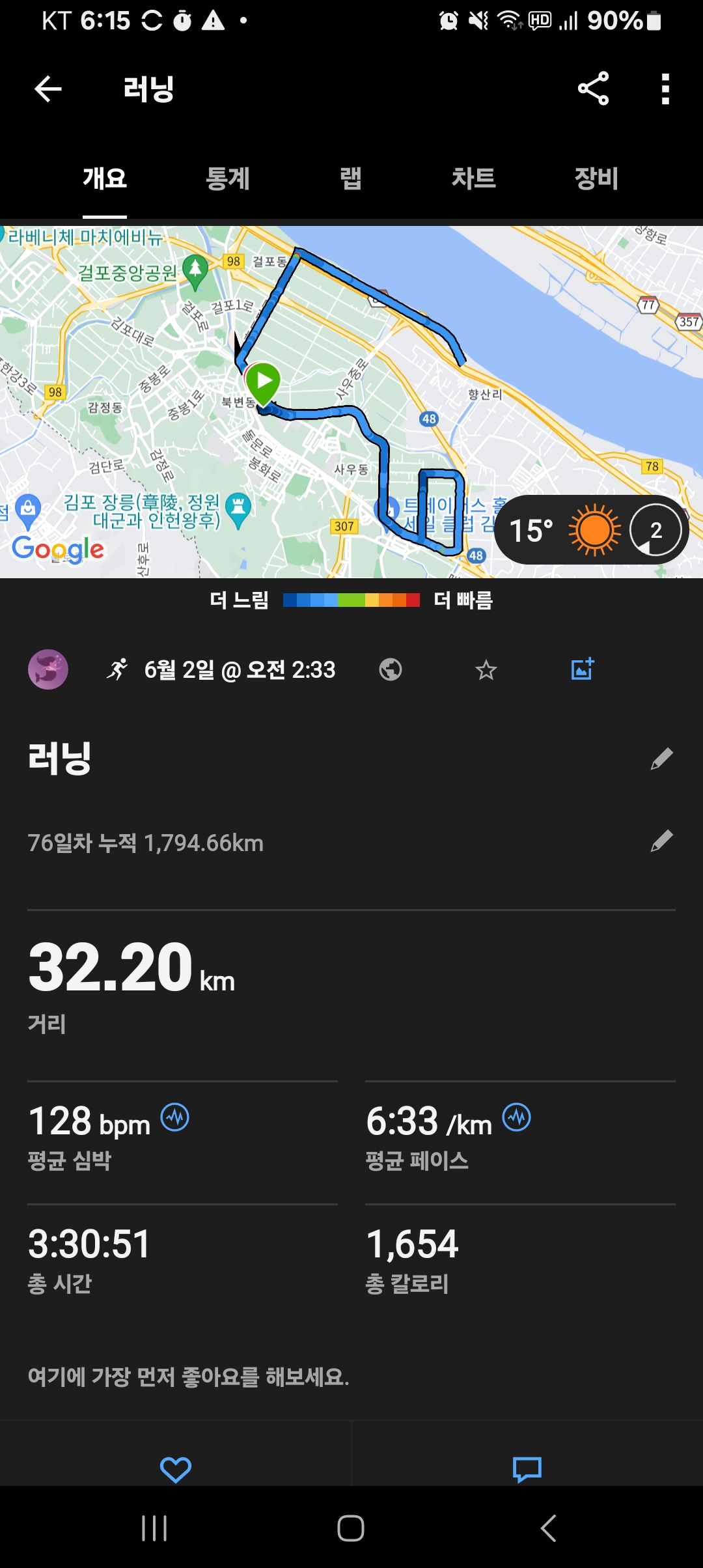The width and height of the screenshot is (703, 1568).
Task: Switch to the 랩 tab
Action: tap(351, 178)
